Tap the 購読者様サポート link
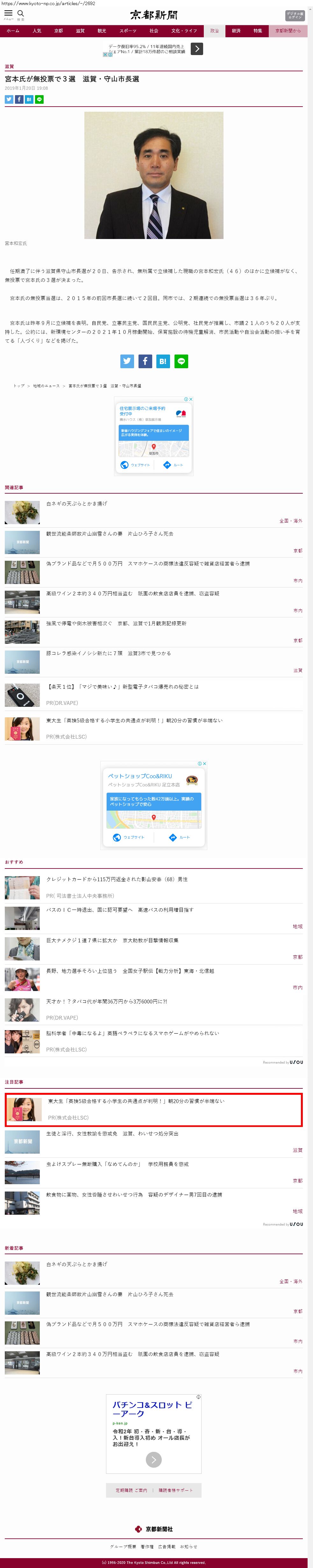The width and height of the screenshot is (313, 1568). (x=175, y=1490)
